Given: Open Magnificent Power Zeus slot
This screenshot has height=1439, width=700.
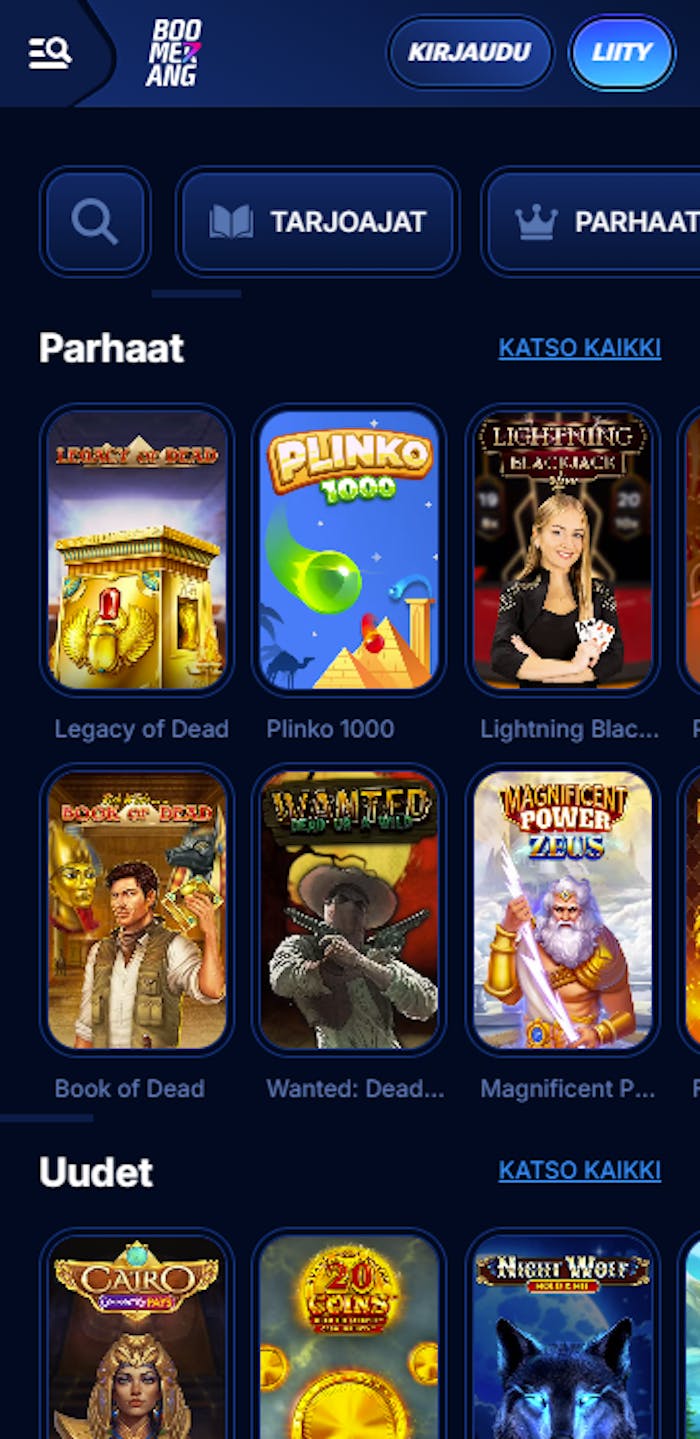Looking at the screenshot, I should coord(563,909).
